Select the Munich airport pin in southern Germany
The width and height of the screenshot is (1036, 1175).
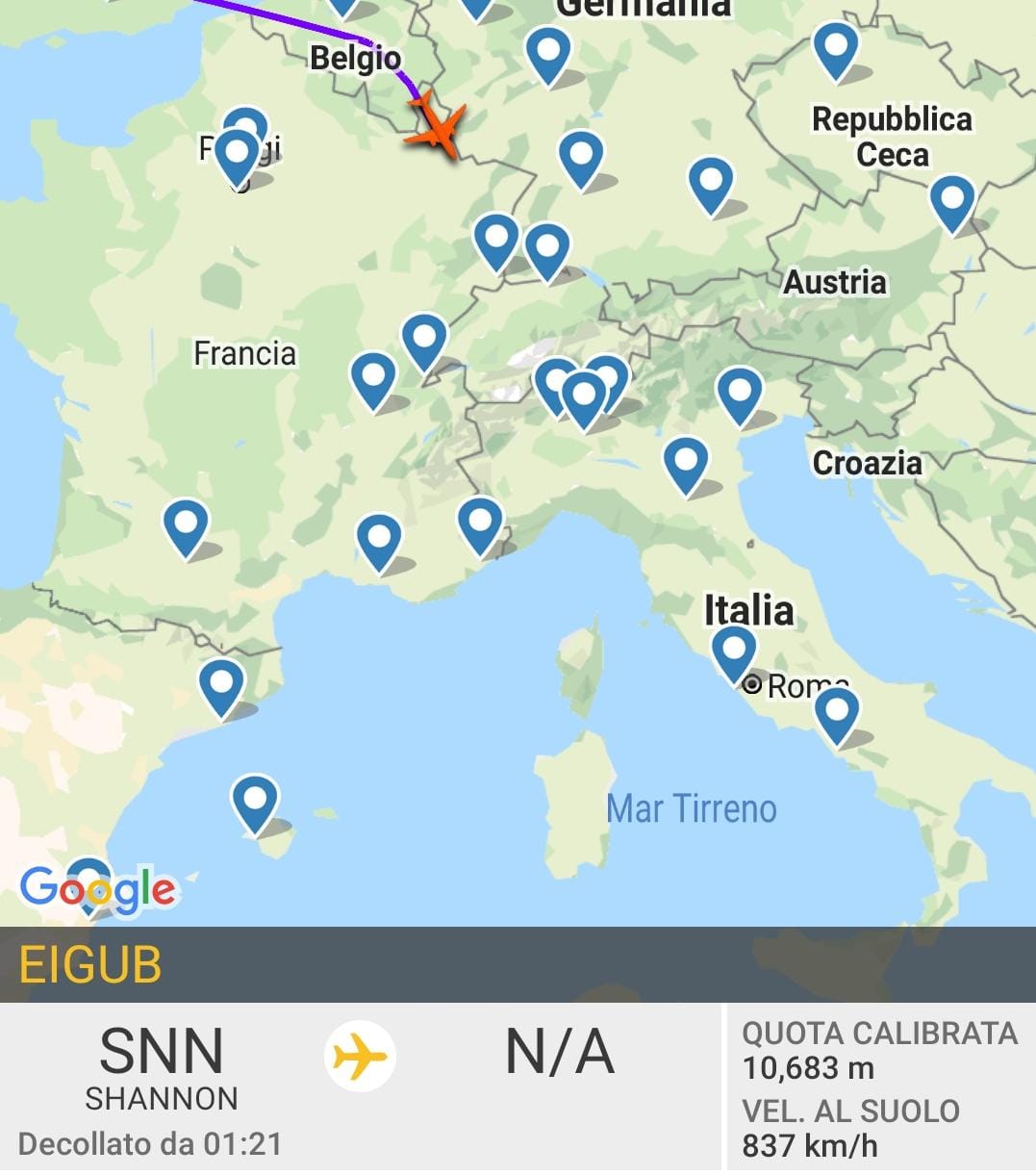tap(711, 182)
